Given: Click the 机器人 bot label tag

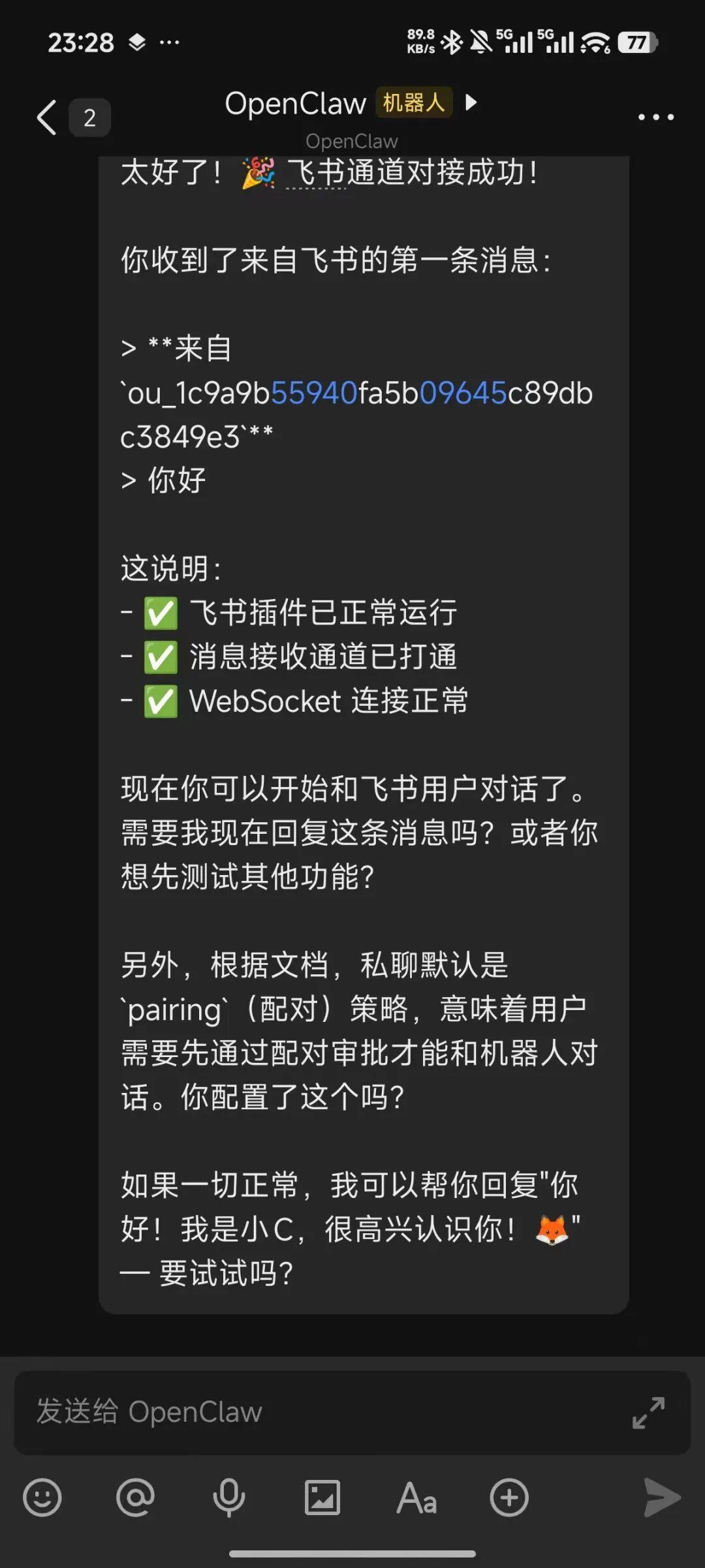Looking at the screenshot, I should coord(413,103).
